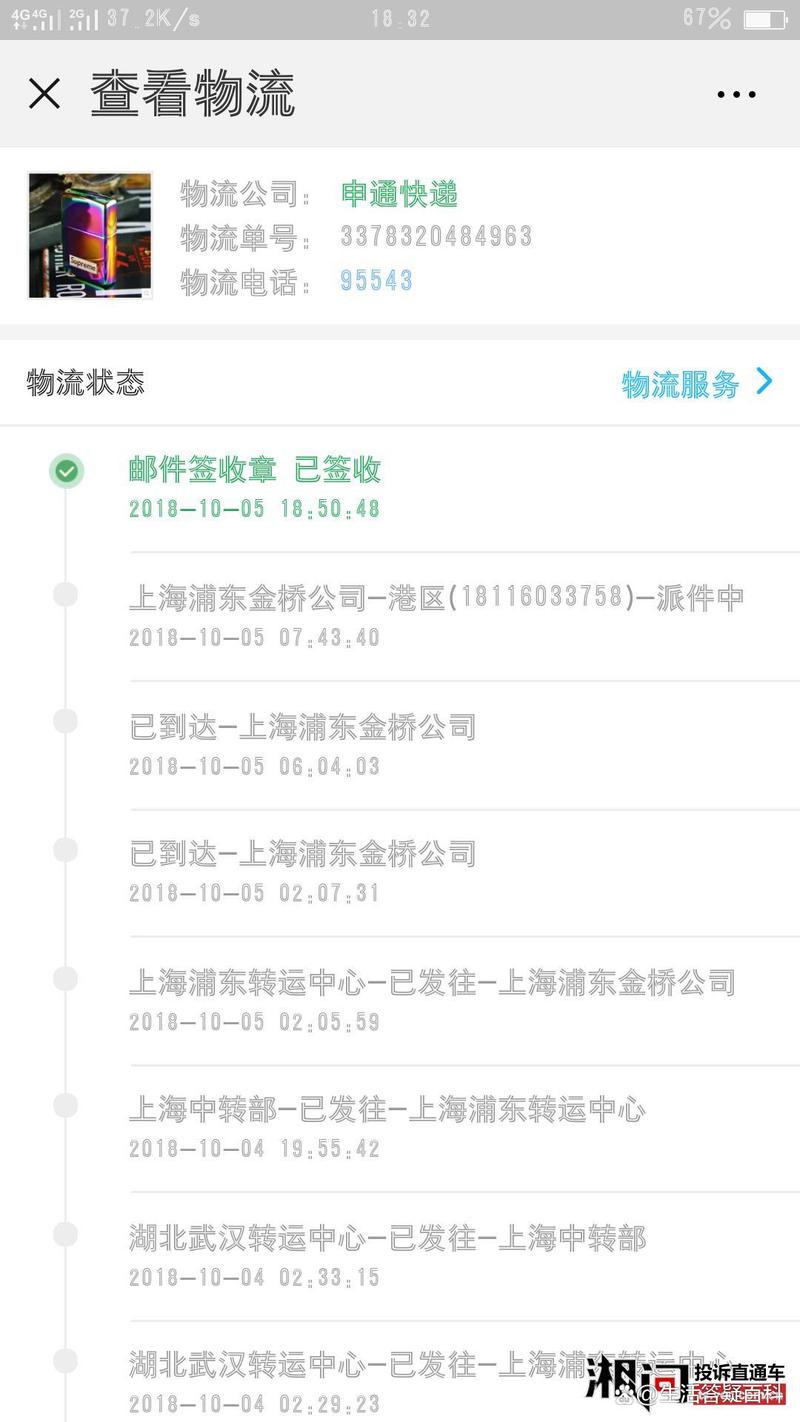This screenshot has width=800, height=1422.
Task: Tap 申通快递 courier company name
Action: (x=399, y=196)
